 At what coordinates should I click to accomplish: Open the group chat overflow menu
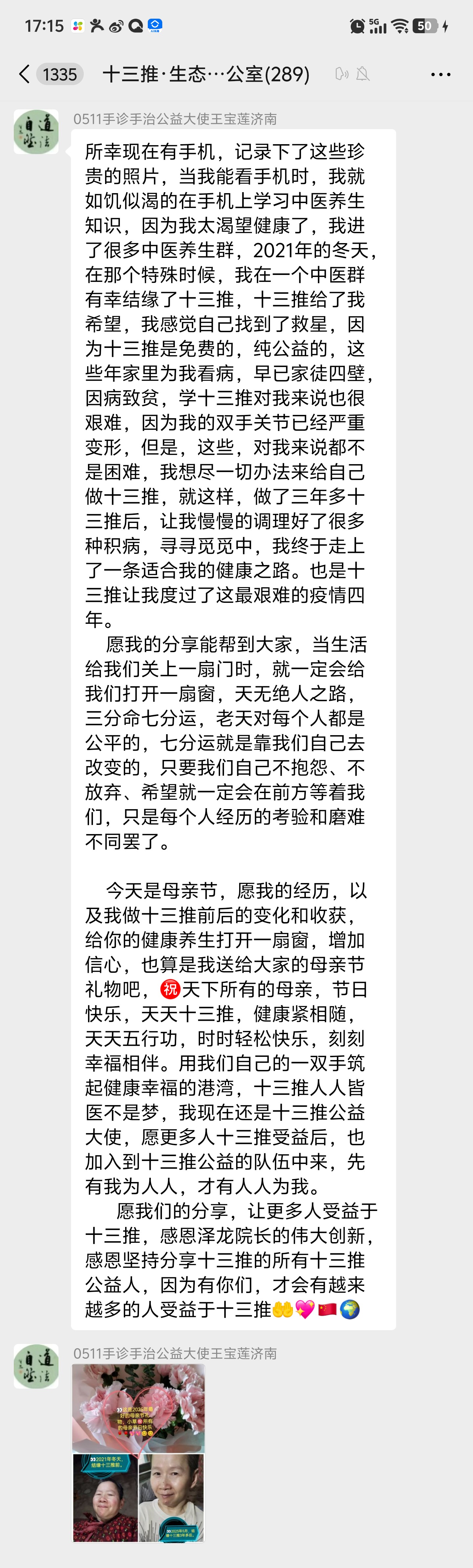click(x=440, y=74)
